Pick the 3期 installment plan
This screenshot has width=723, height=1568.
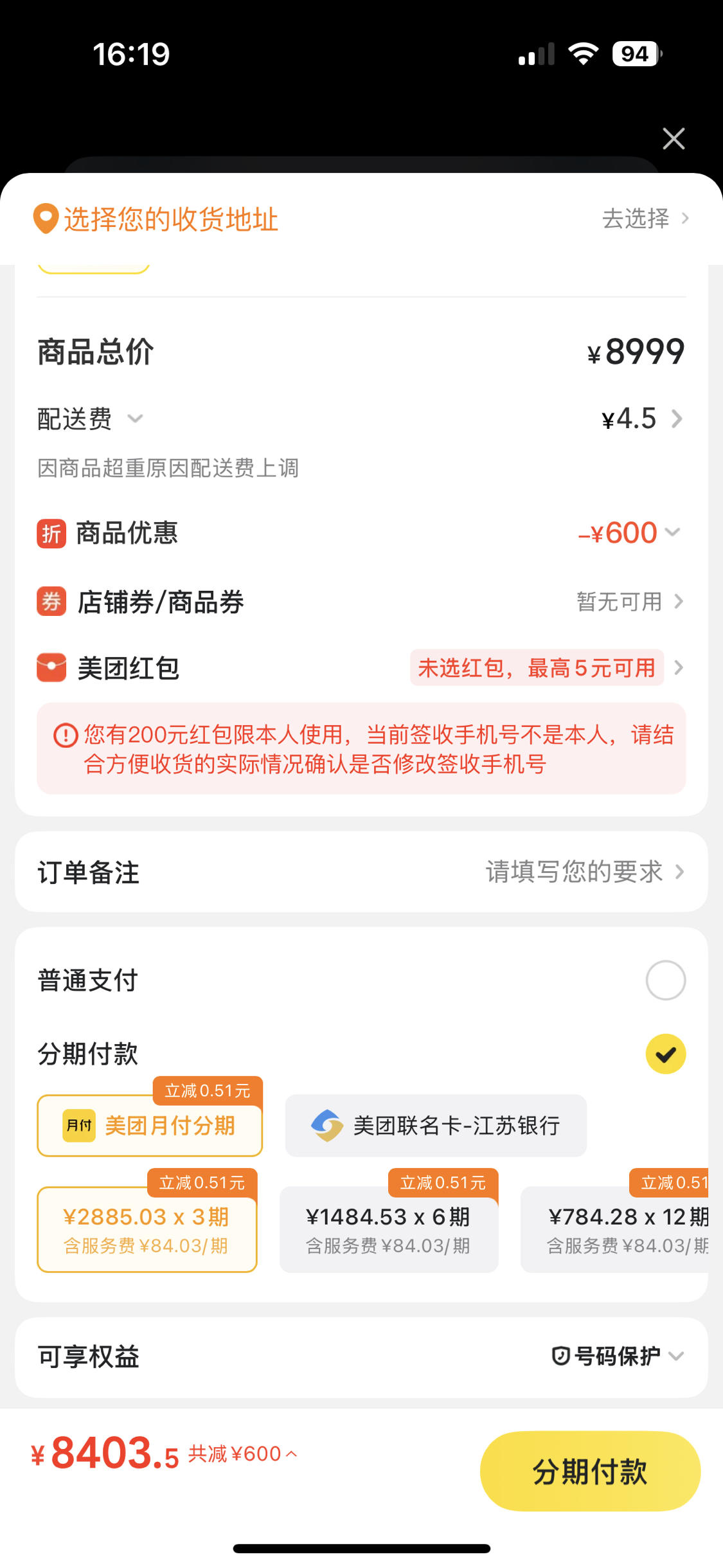147,1229
